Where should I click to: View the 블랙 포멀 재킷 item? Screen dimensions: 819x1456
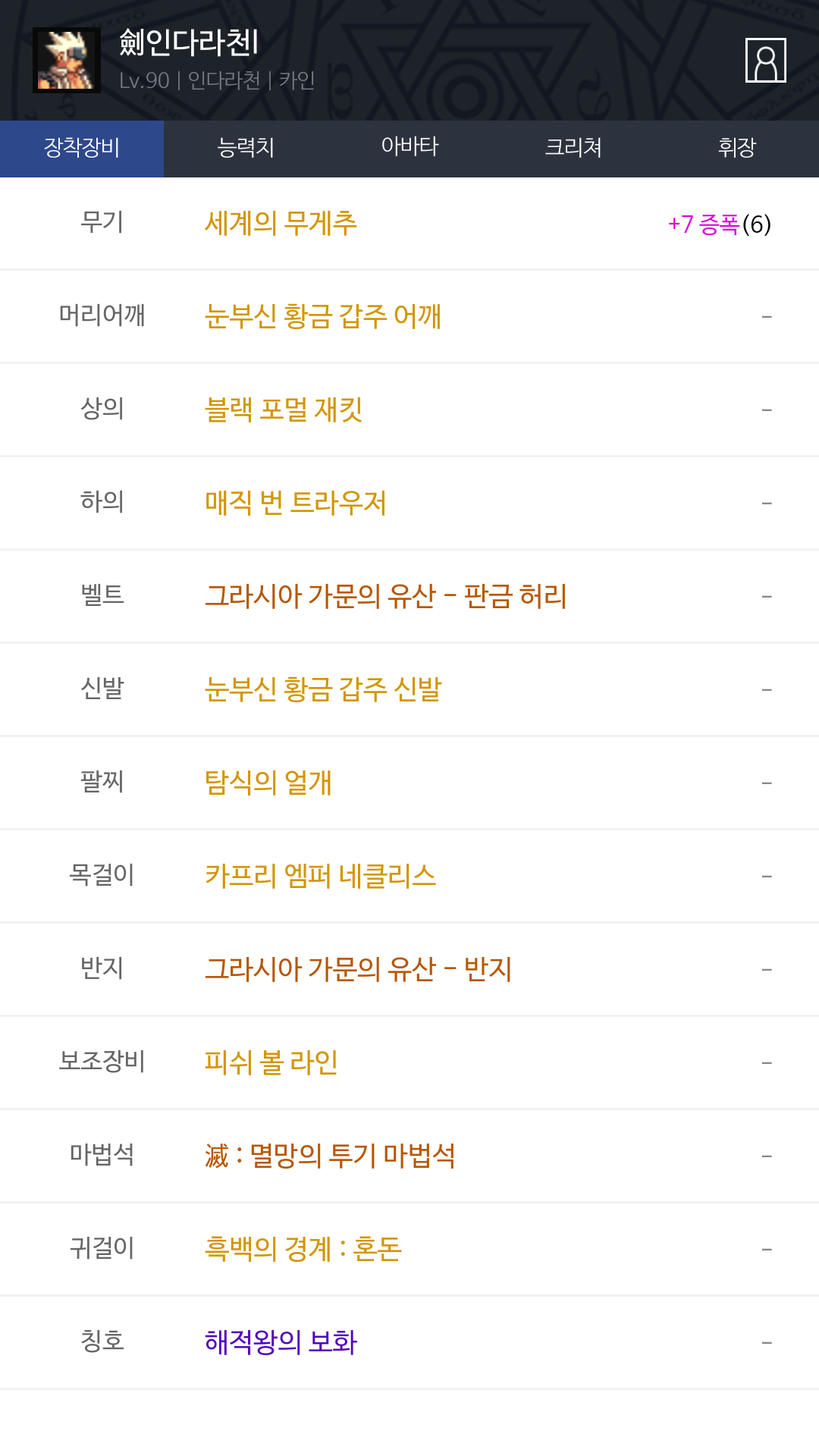pyautogui.click(x=284, y=409)
